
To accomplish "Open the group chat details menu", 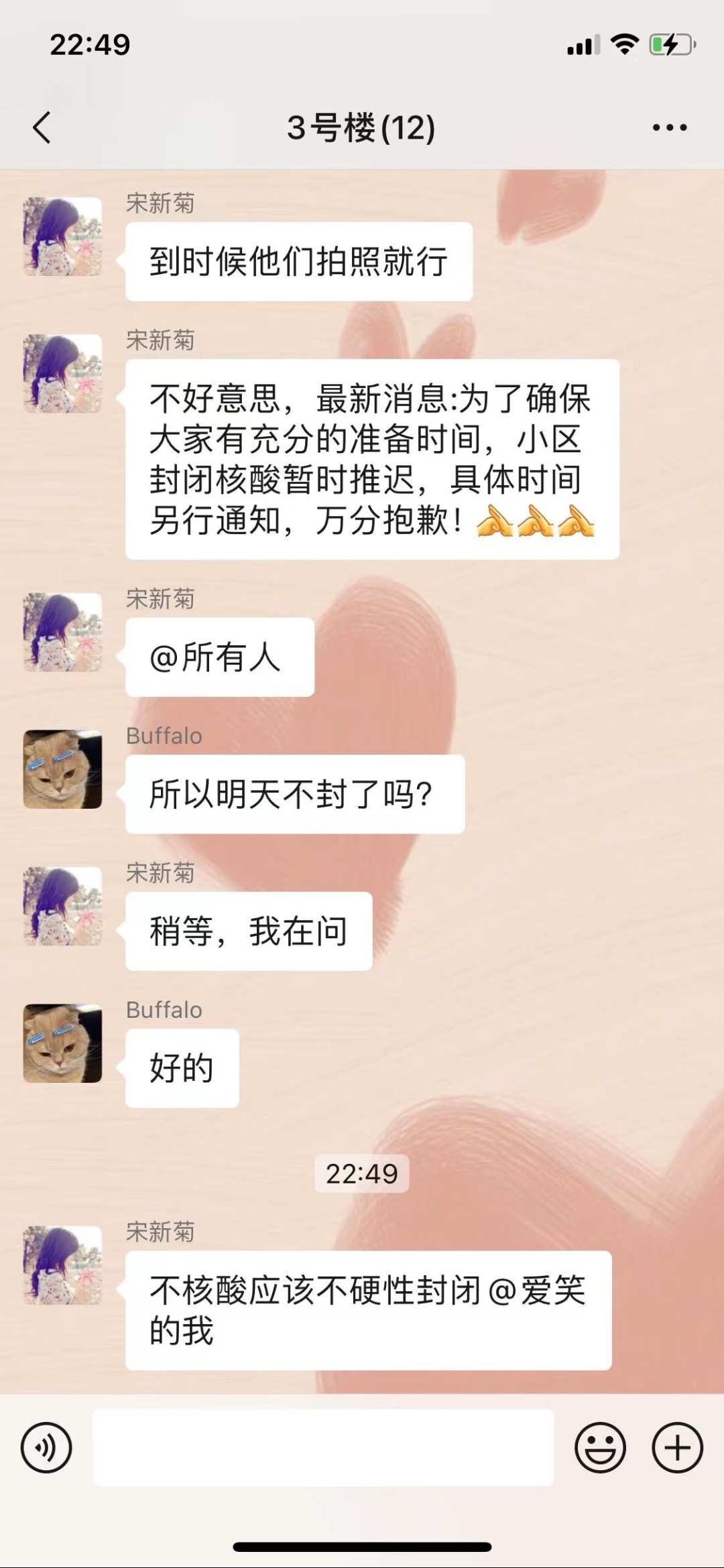I will pyautogui.click(x=670, y=127).
